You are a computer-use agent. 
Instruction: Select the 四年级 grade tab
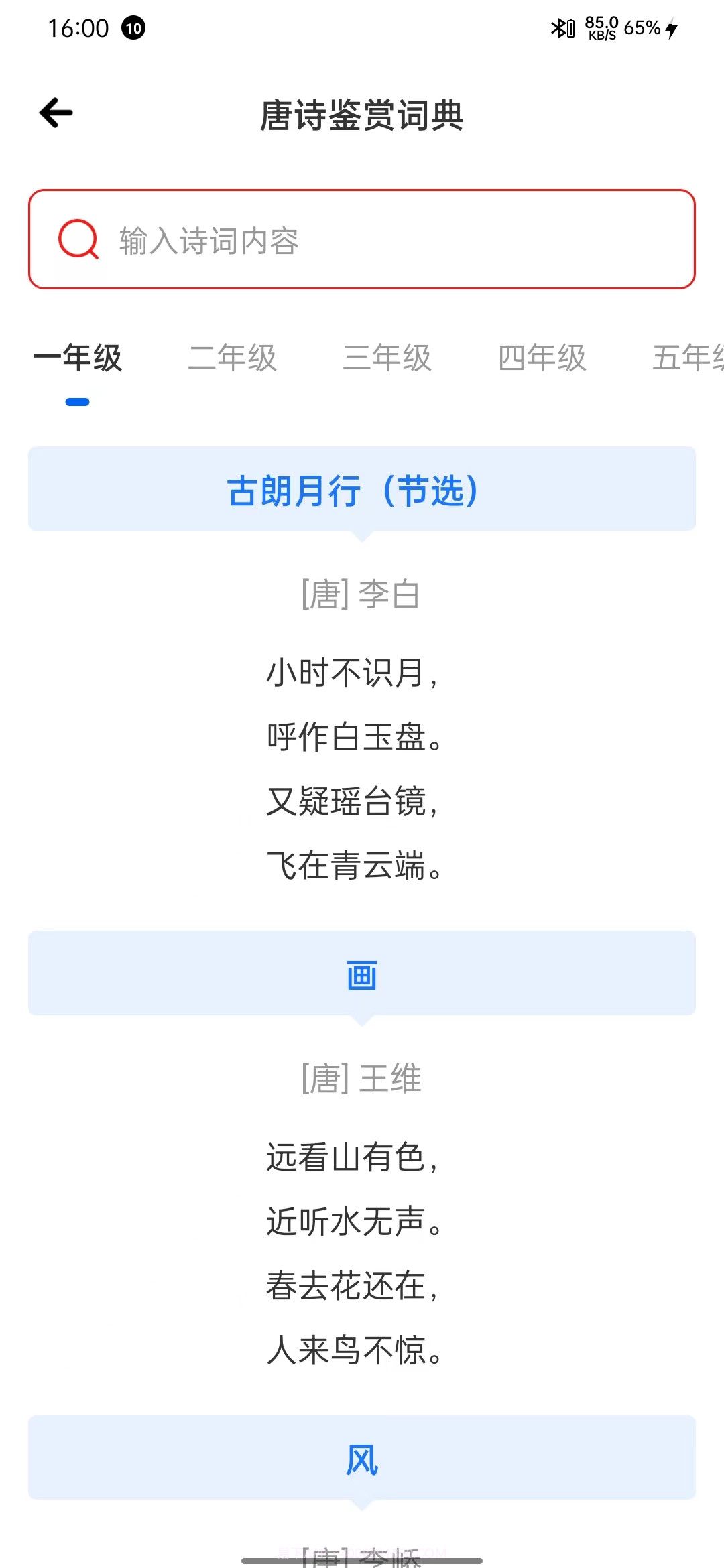point(543,358)
